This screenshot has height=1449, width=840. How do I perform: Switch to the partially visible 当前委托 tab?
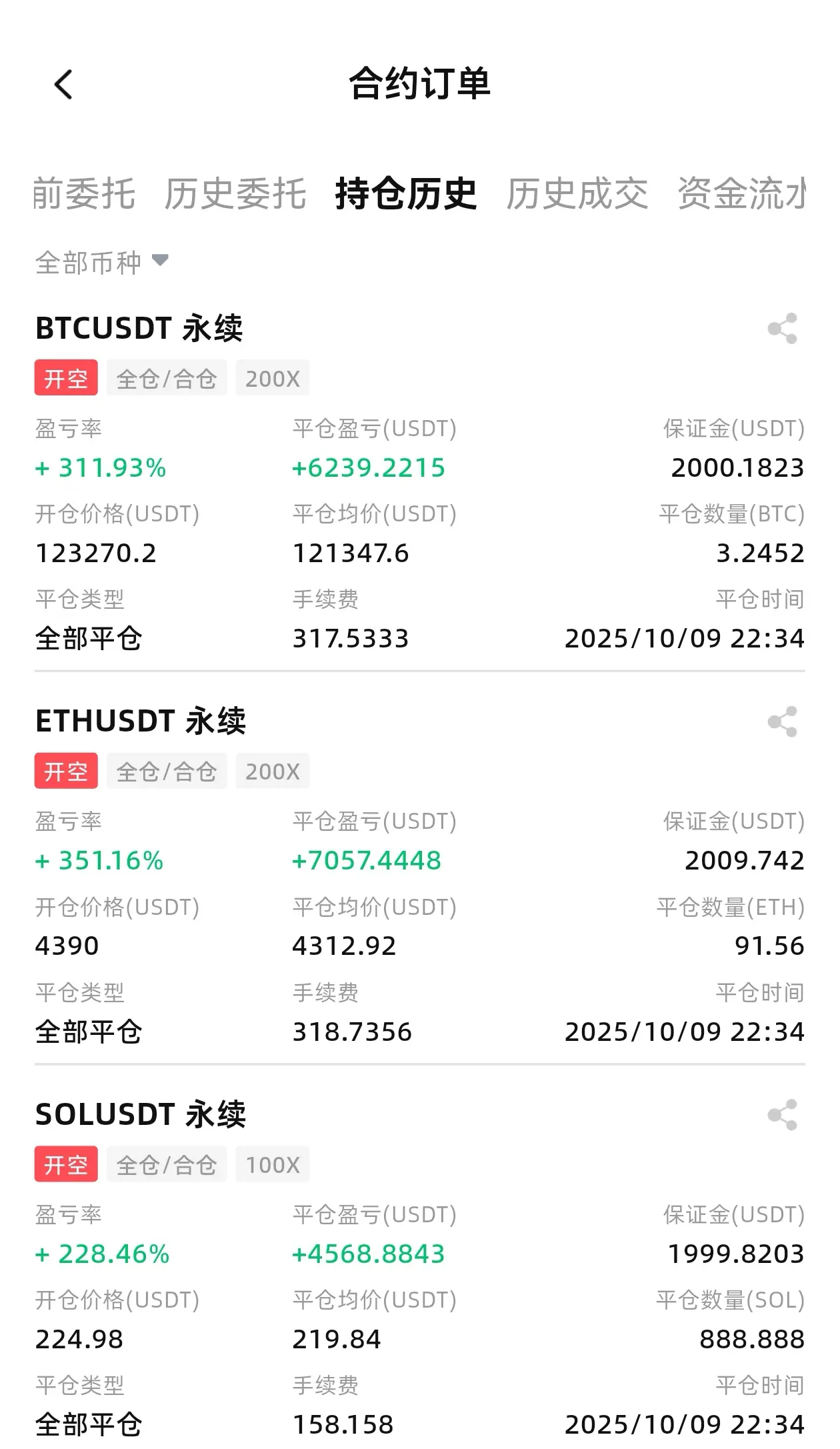click(83, 194)
